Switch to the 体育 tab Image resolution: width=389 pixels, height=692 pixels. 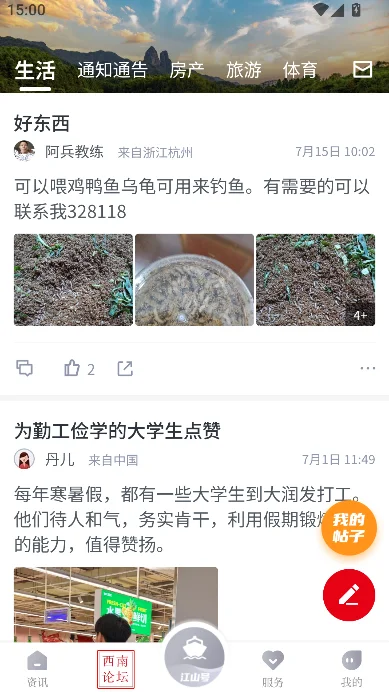click(x=300, y=70)
